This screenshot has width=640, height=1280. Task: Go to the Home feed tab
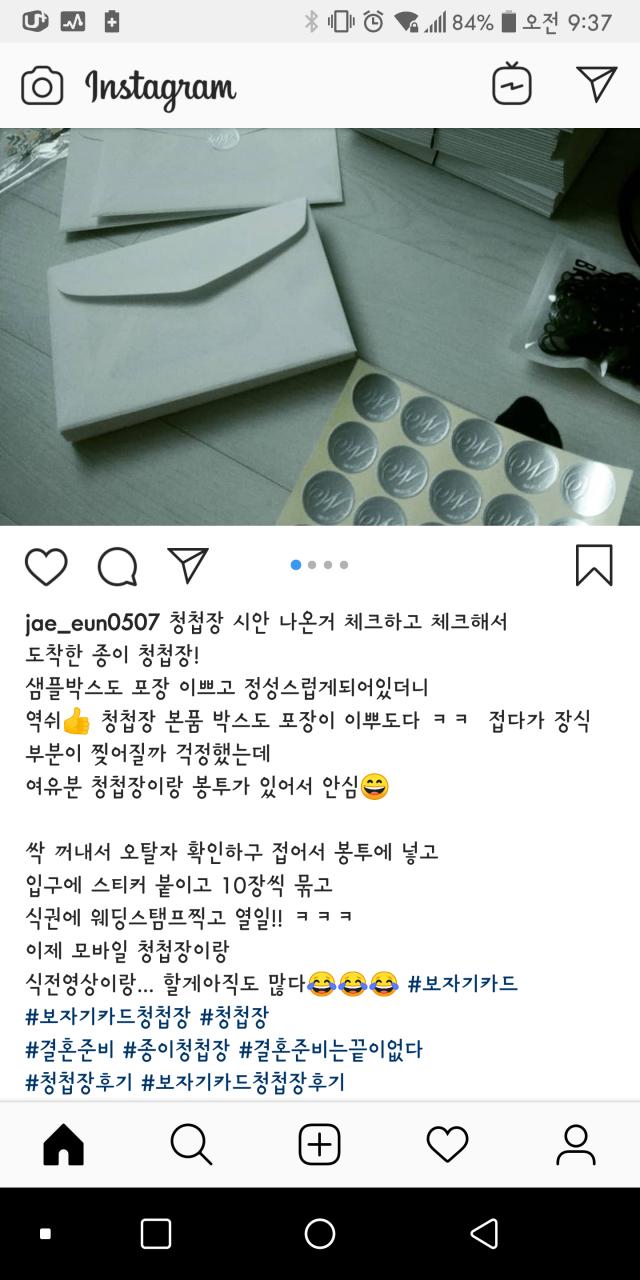click(x=64, y=1144)
